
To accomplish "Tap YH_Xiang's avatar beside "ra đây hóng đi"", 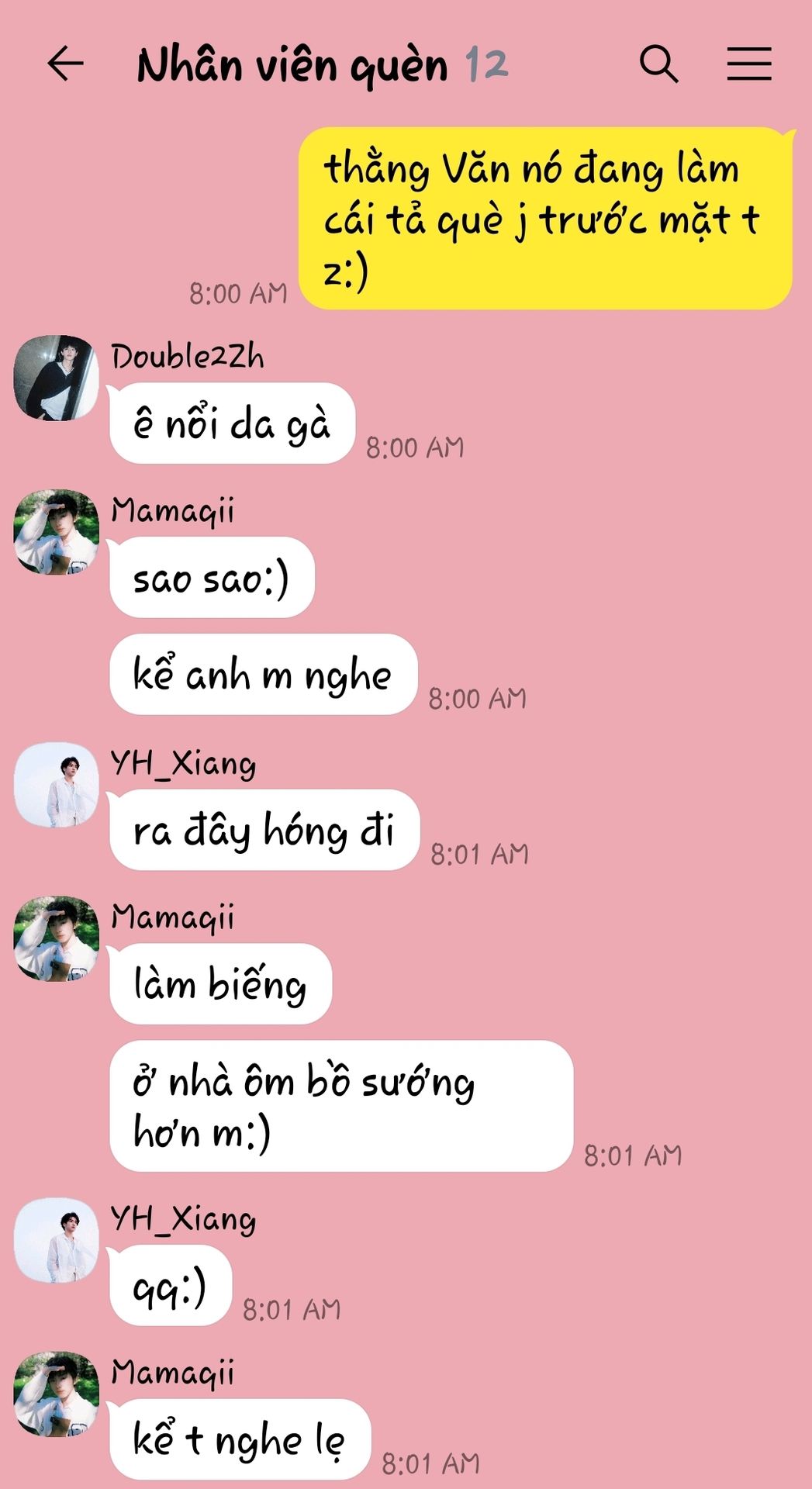I will coord(57,785).
